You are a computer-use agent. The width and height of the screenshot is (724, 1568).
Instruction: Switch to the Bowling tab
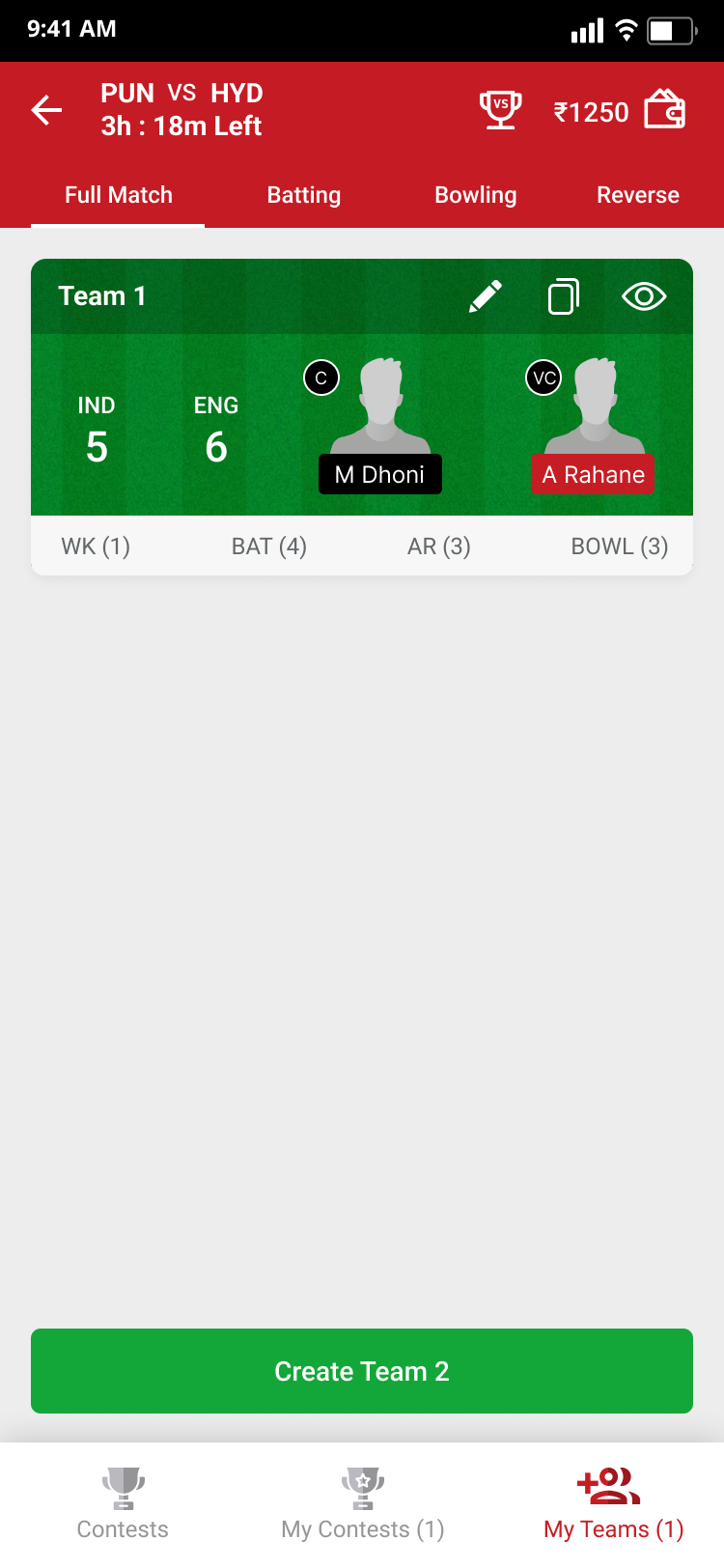coord(475,195)
